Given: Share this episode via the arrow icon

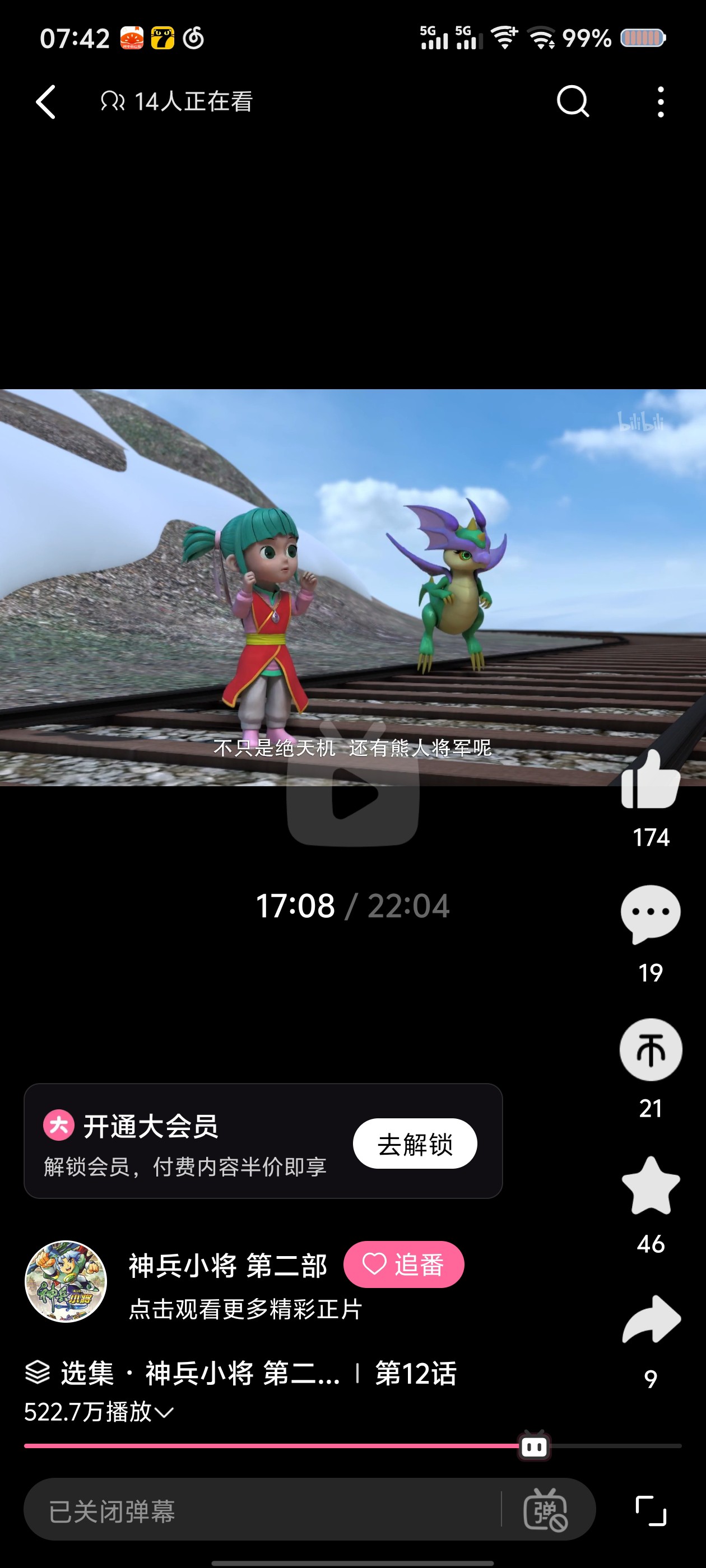Looking at the screenshot, I should click(x=651, y=1320).
